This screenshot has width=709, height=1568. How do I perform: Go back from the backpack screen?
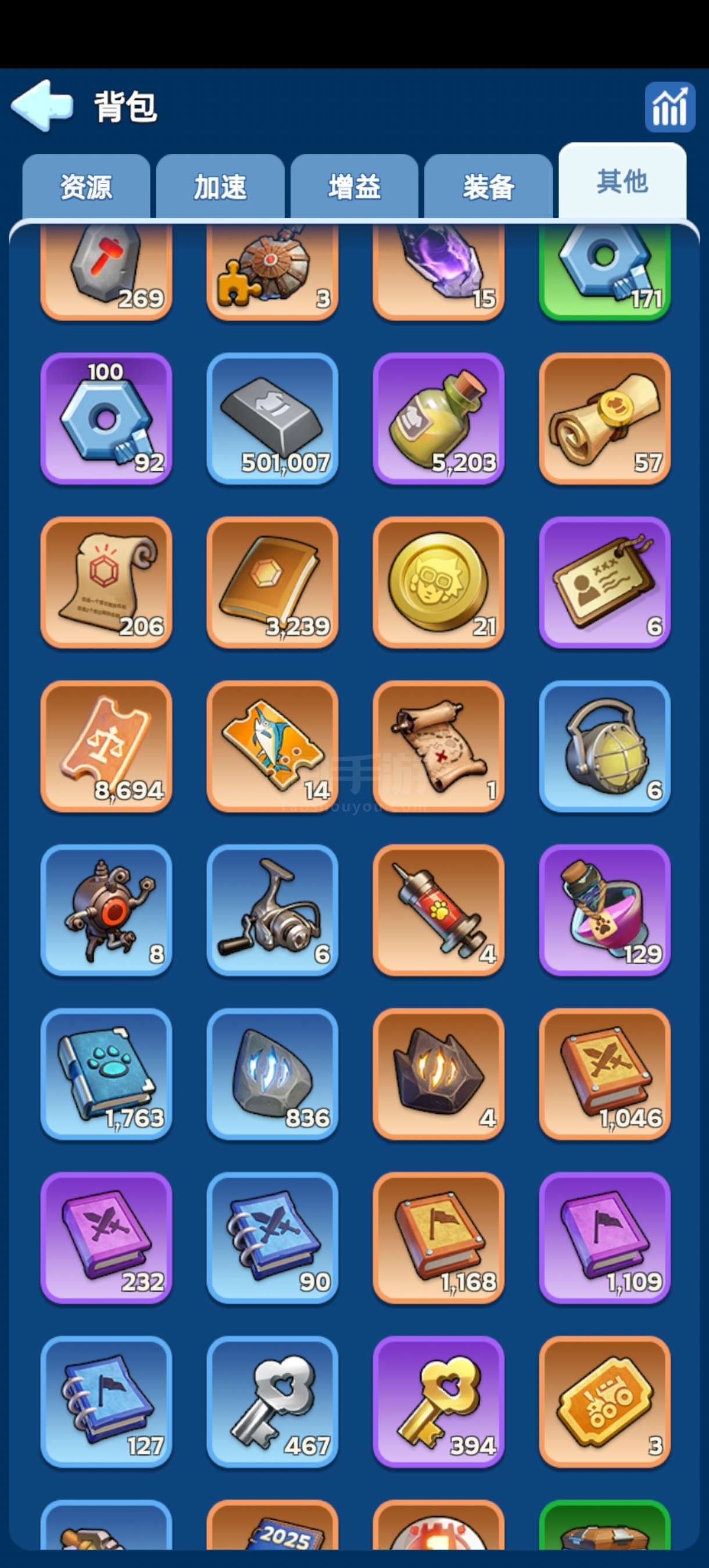pyautogui.click(x=42, y=106)
